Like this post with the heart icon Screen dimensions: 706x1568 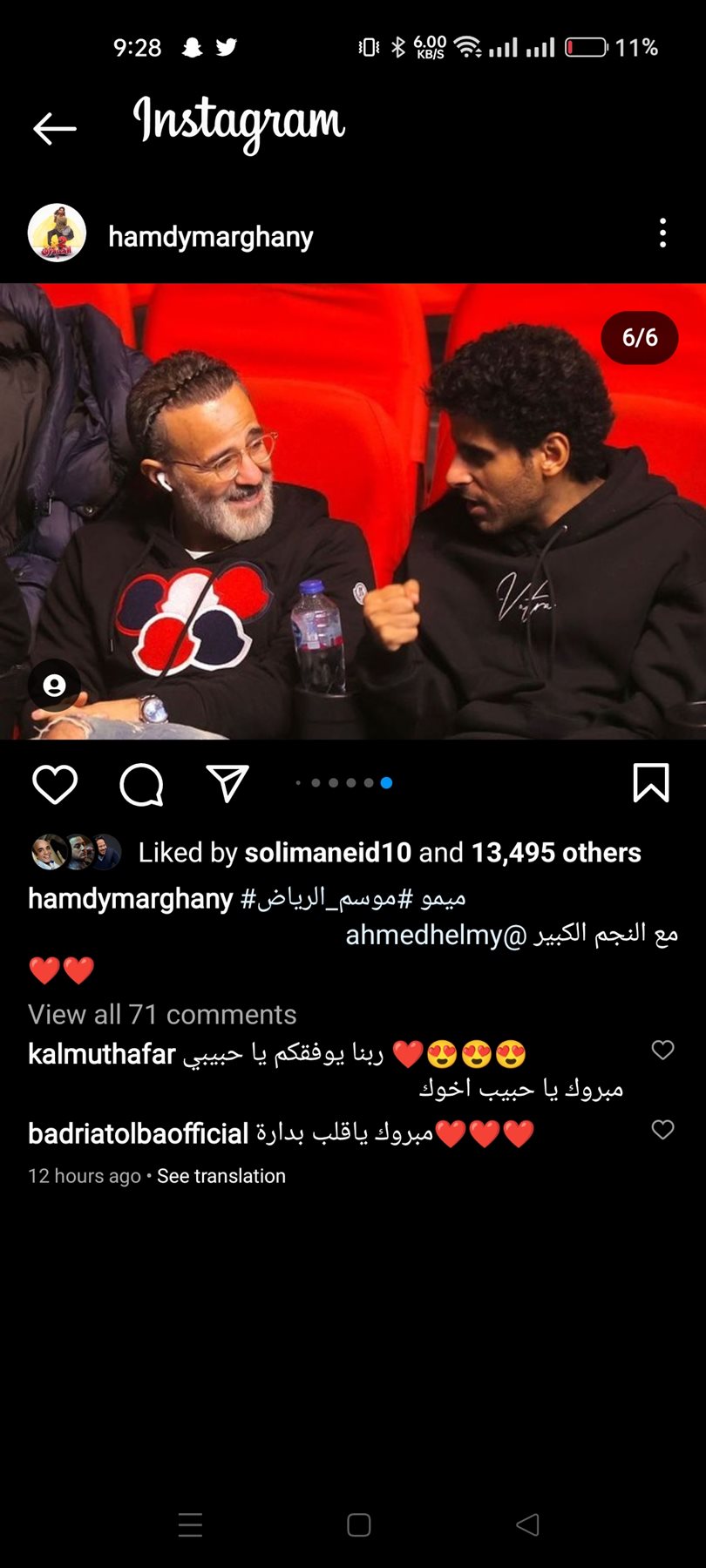click(54, 784)
